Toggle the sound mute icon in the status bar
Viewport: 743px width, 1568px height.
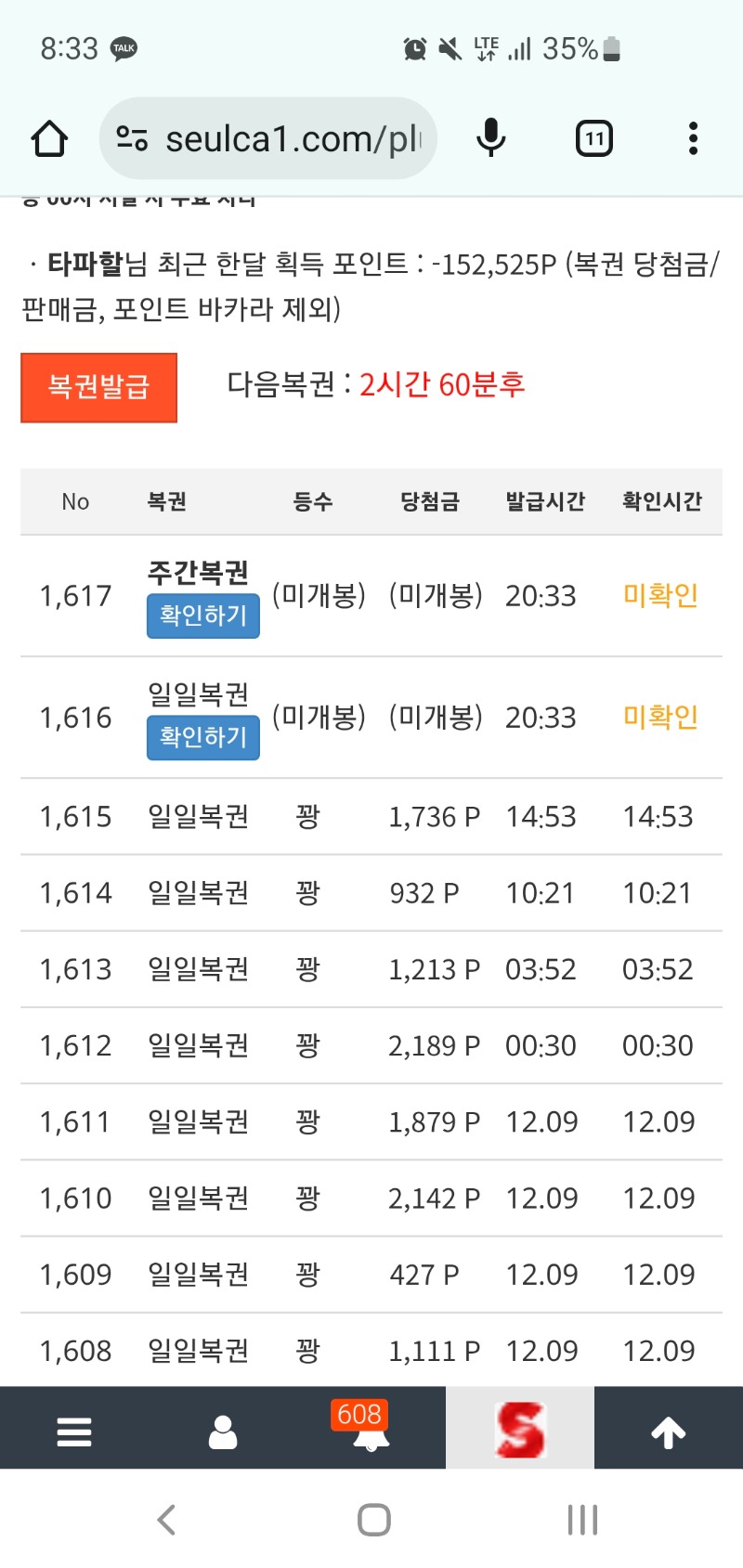tap(448, 47)
